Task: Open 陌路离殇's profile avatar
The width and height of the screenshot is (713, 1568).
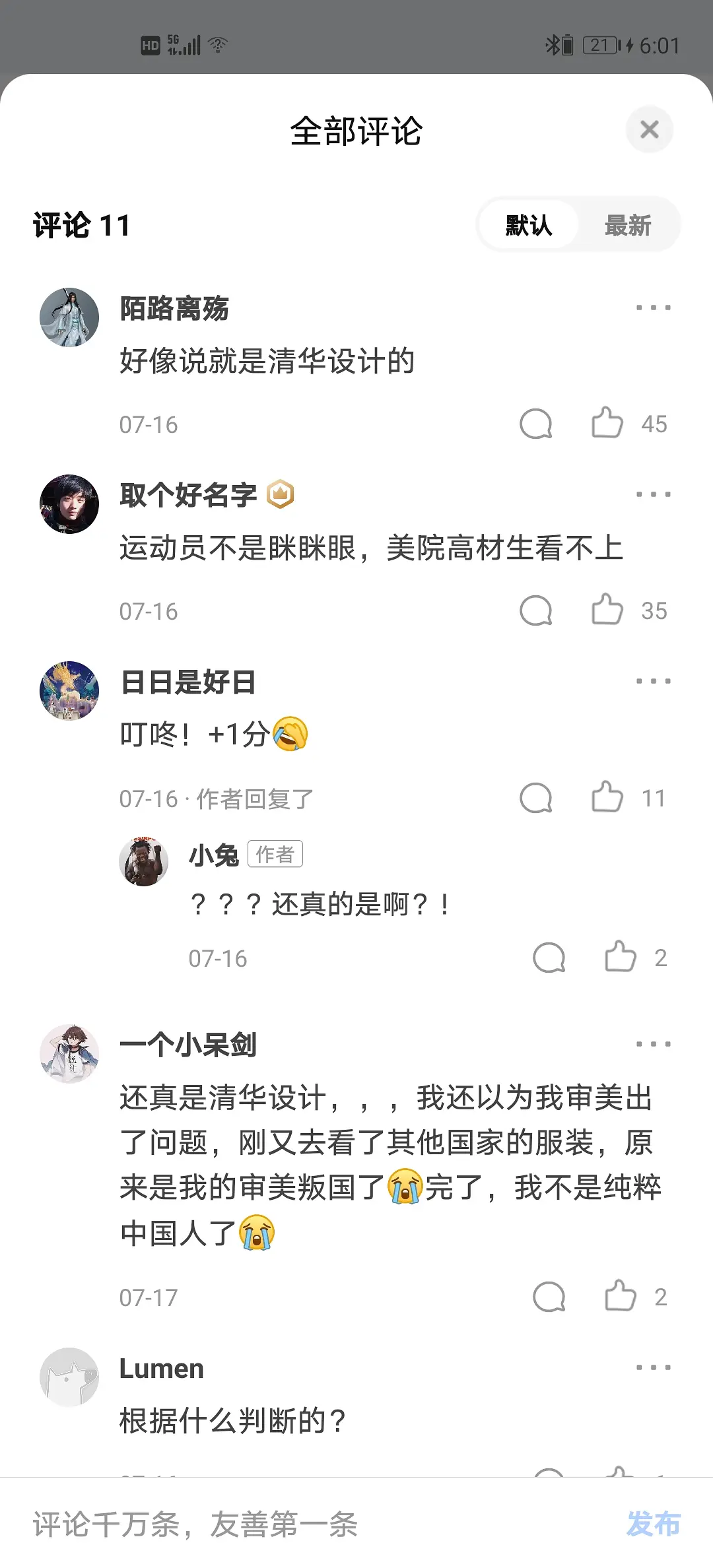Action: [69, 317]
